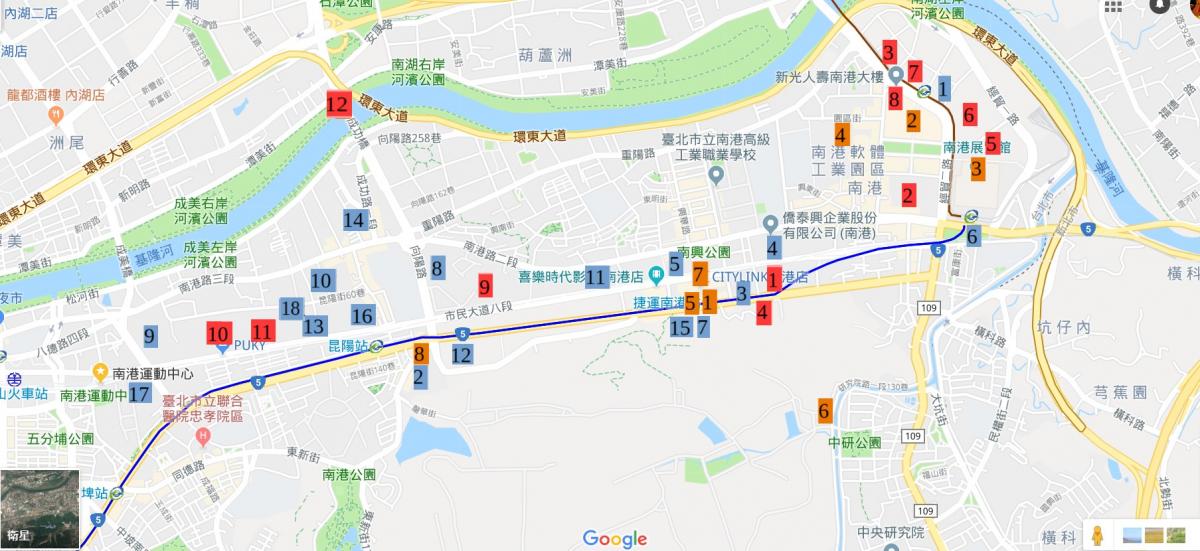Open the account profile picture

point(1192,6)
